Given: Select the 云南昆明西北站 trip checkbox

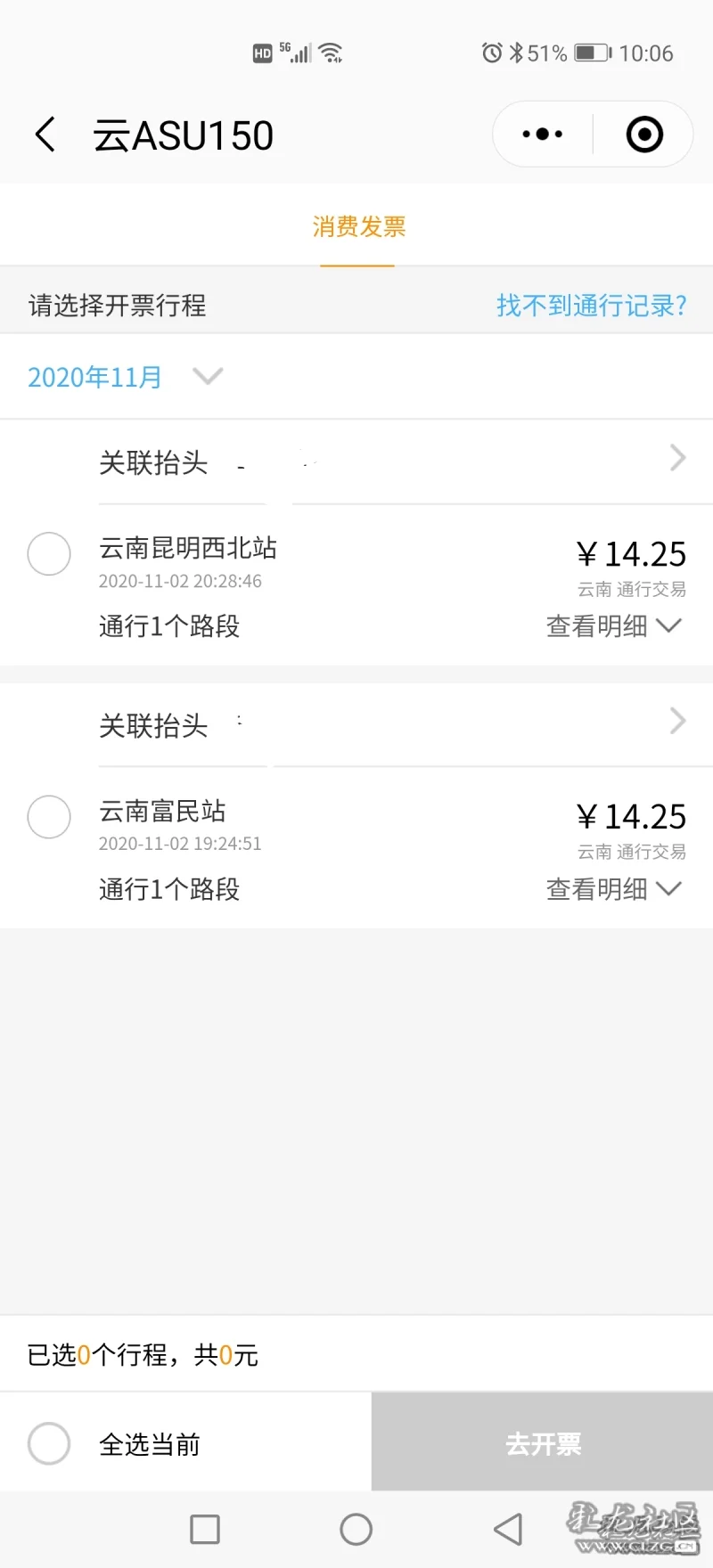Looking at the screenshot, I should pos(49,554).
